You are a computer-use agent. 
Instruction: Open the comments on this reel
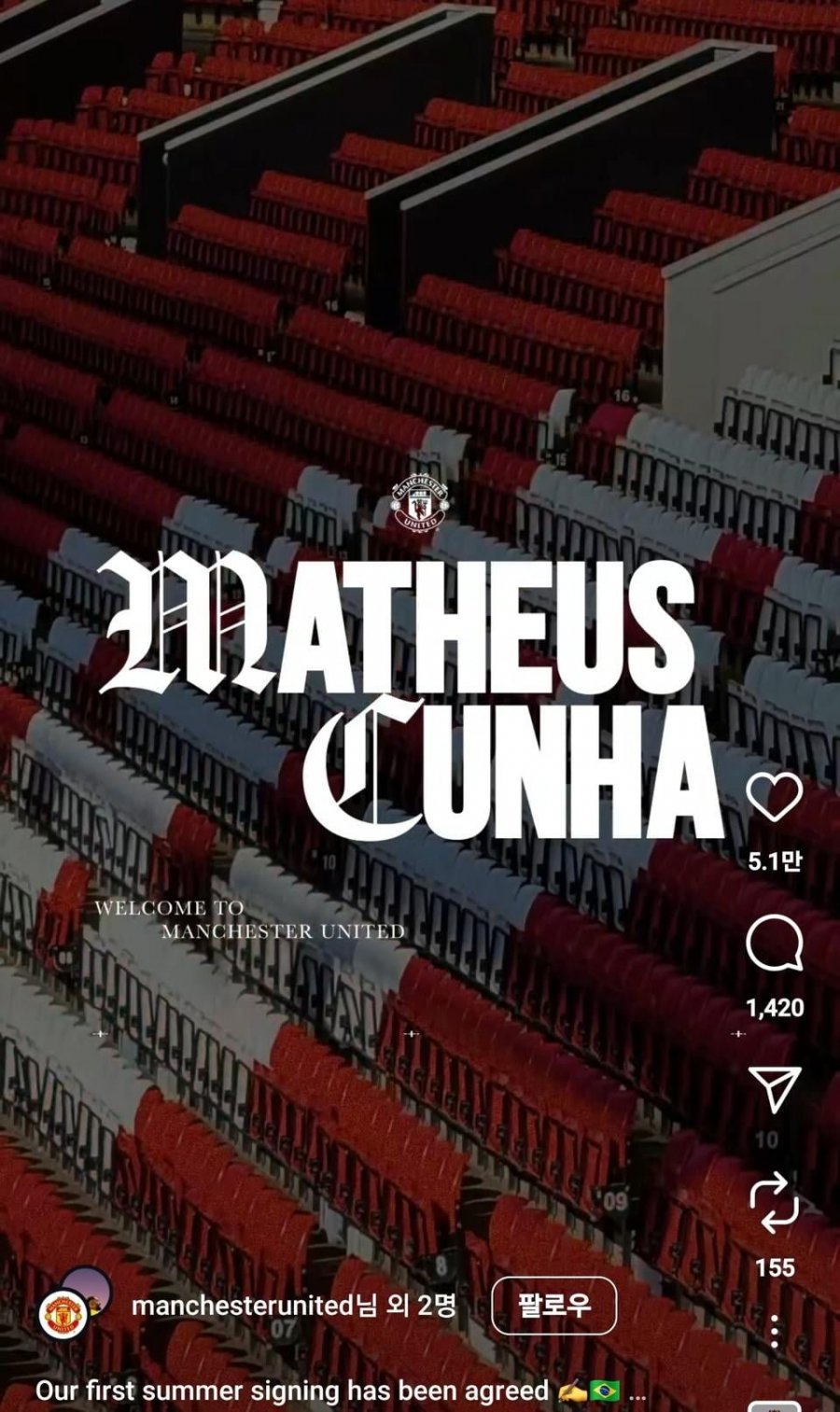click(775, 944)
